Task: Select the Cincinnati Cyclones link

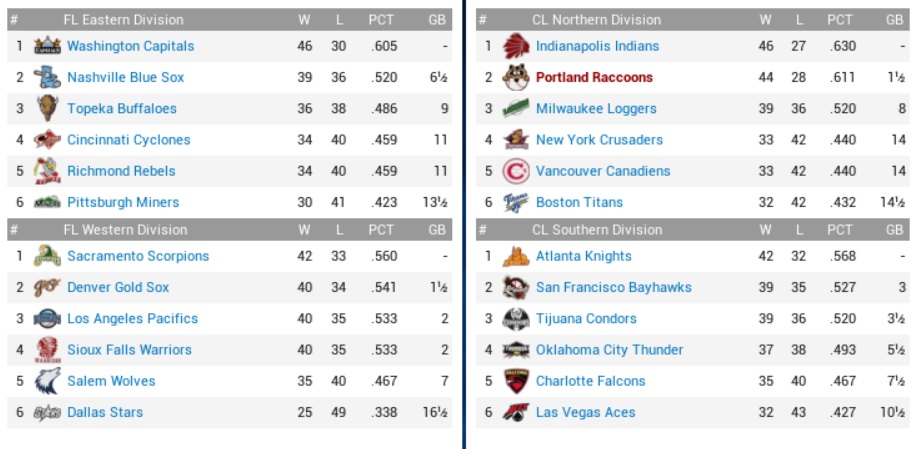Action: point(128,140)
